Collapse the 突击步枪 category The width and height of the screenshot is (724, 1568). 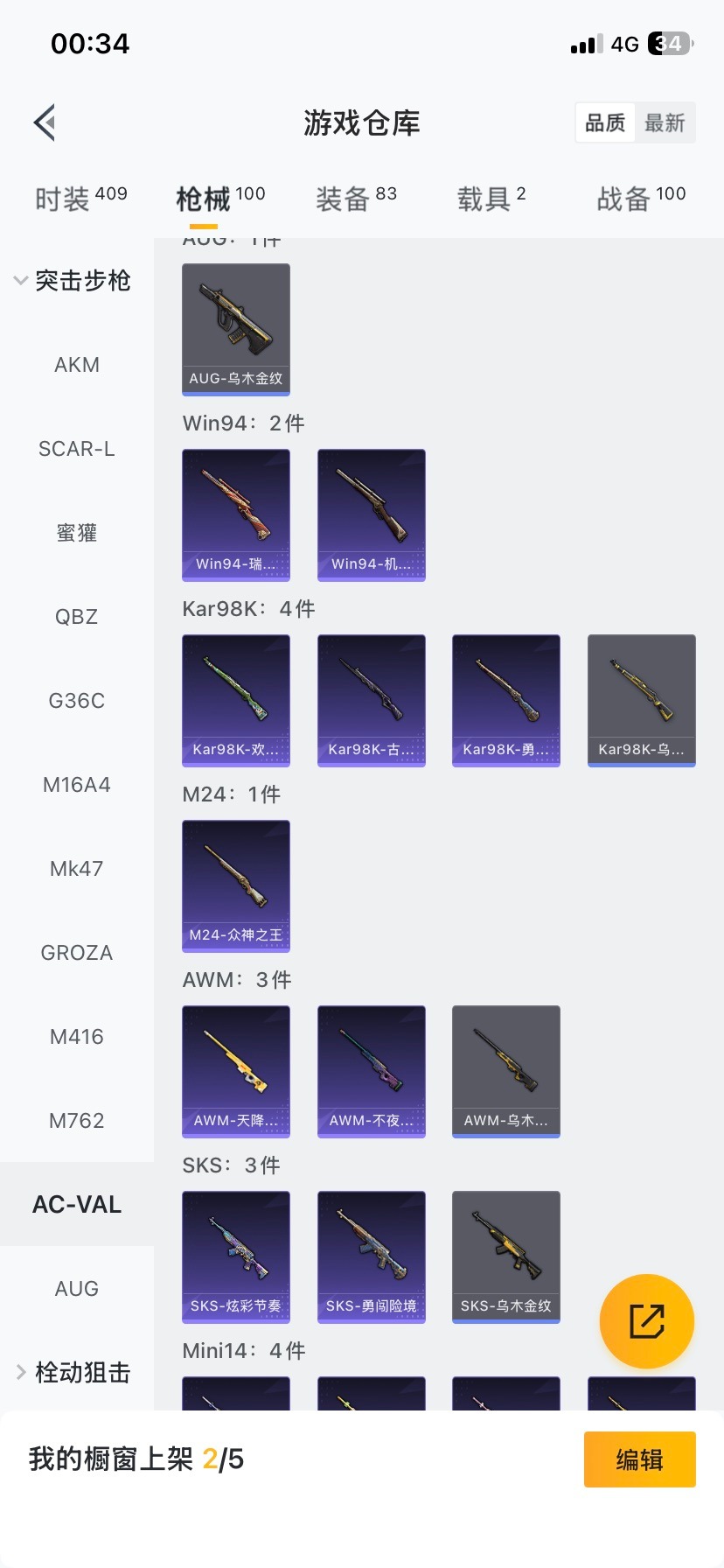[x=73, y=281]
